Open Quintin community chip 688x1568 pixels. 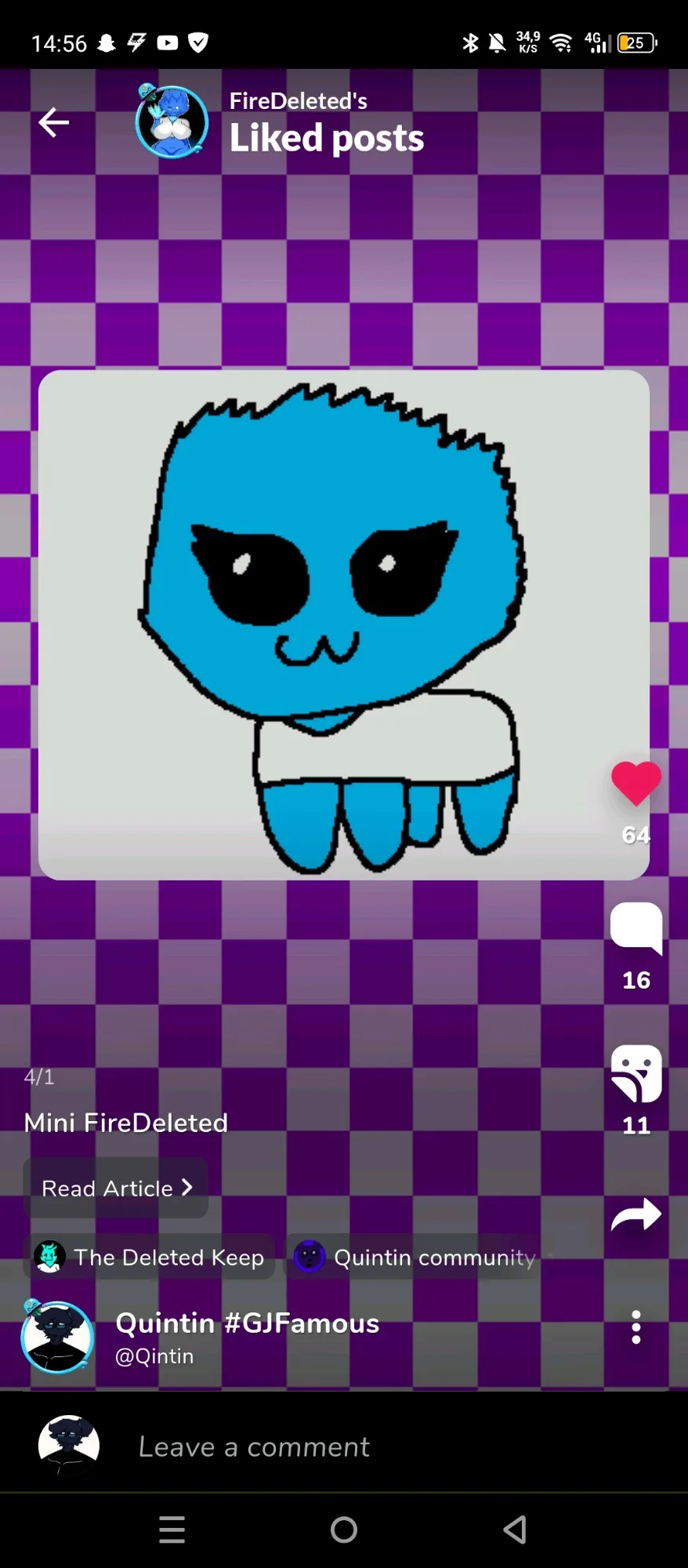(x=415, y=1257)
